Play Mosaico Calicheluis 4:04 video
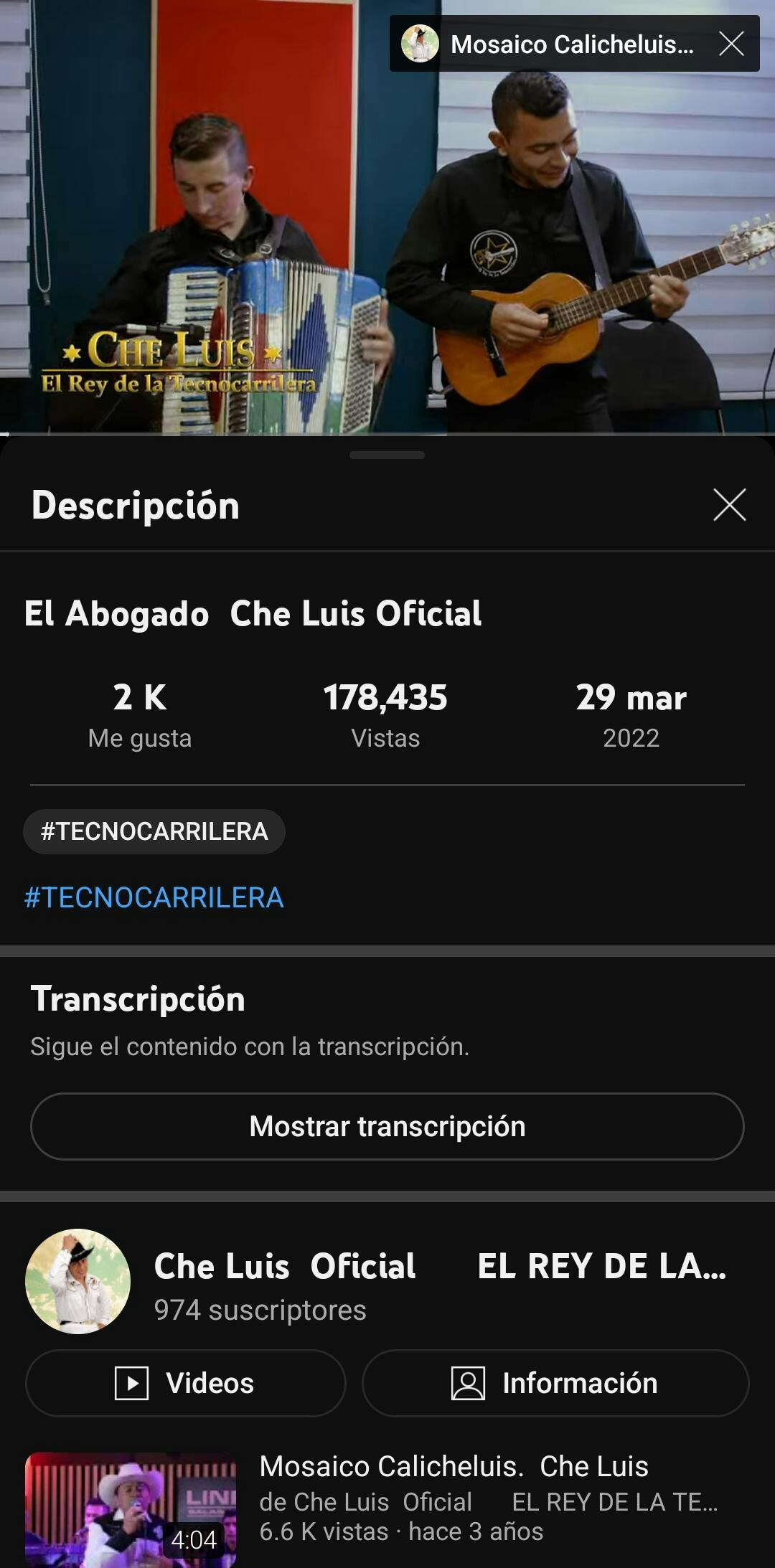This screenshot has height=1568, width=775. [x=131, y=1508]
